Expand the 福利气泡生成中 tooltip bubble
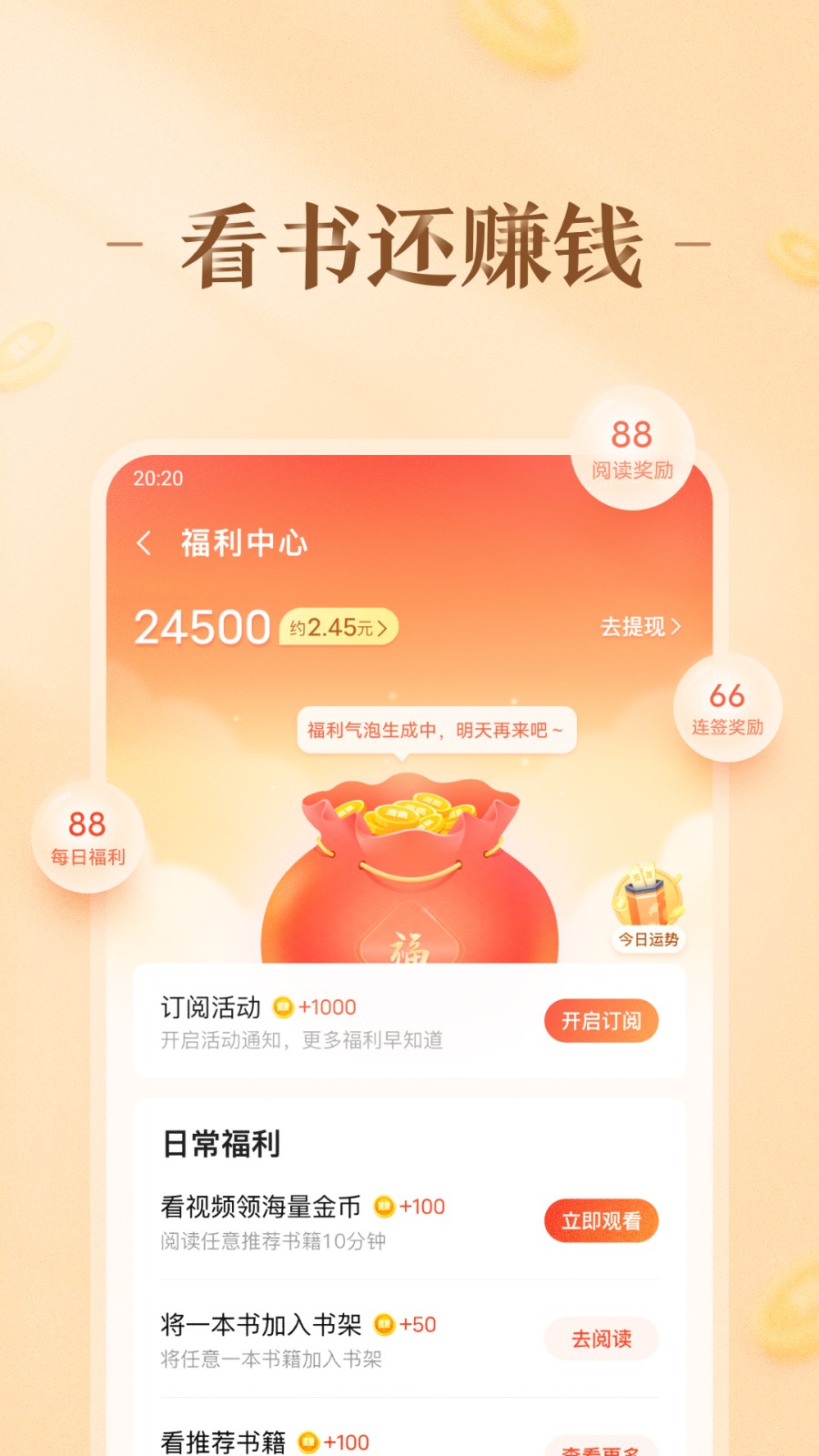Viewport: 819px width, 1456px height. click(443, 728)
